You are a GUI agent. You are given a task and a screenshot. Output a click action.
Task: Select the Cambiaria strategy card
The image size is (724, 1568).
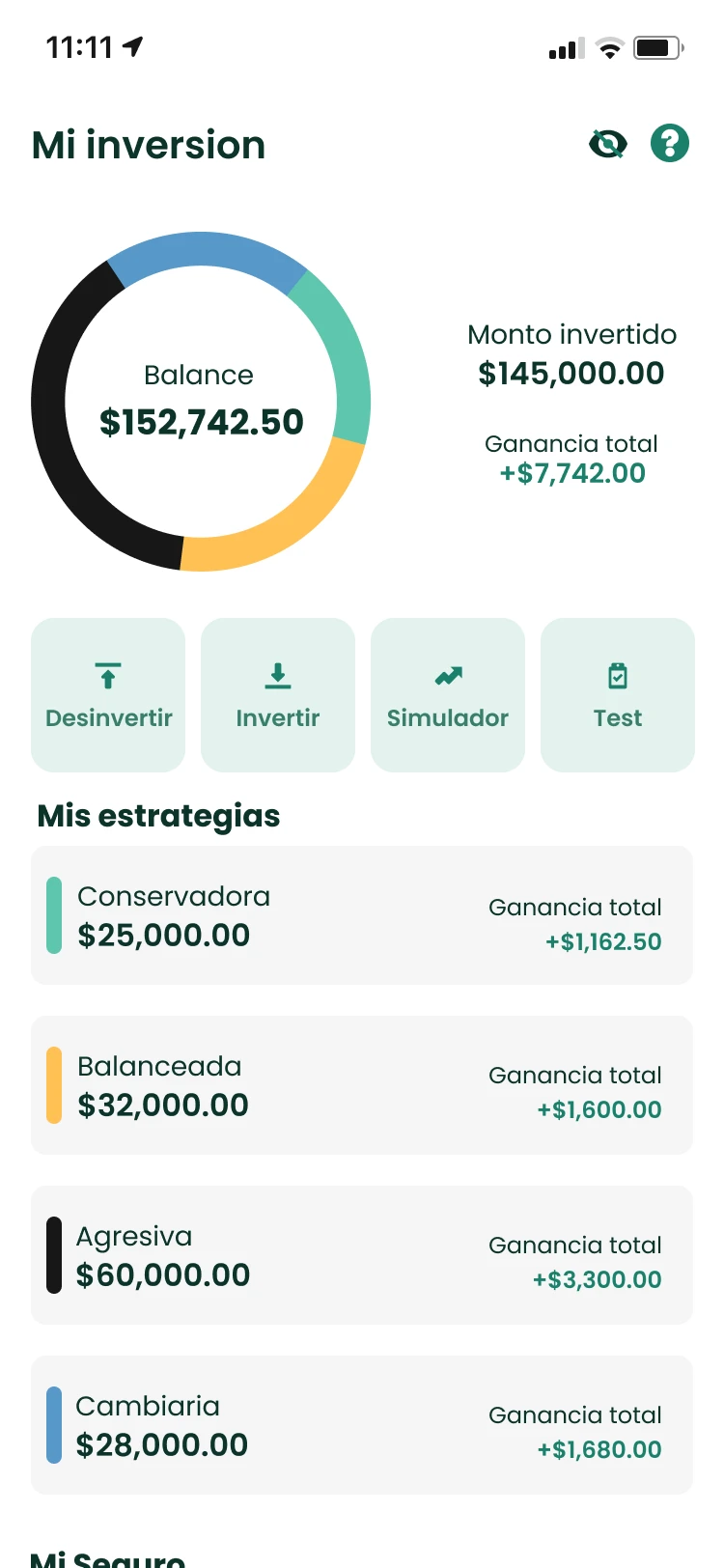[362, 1425]
